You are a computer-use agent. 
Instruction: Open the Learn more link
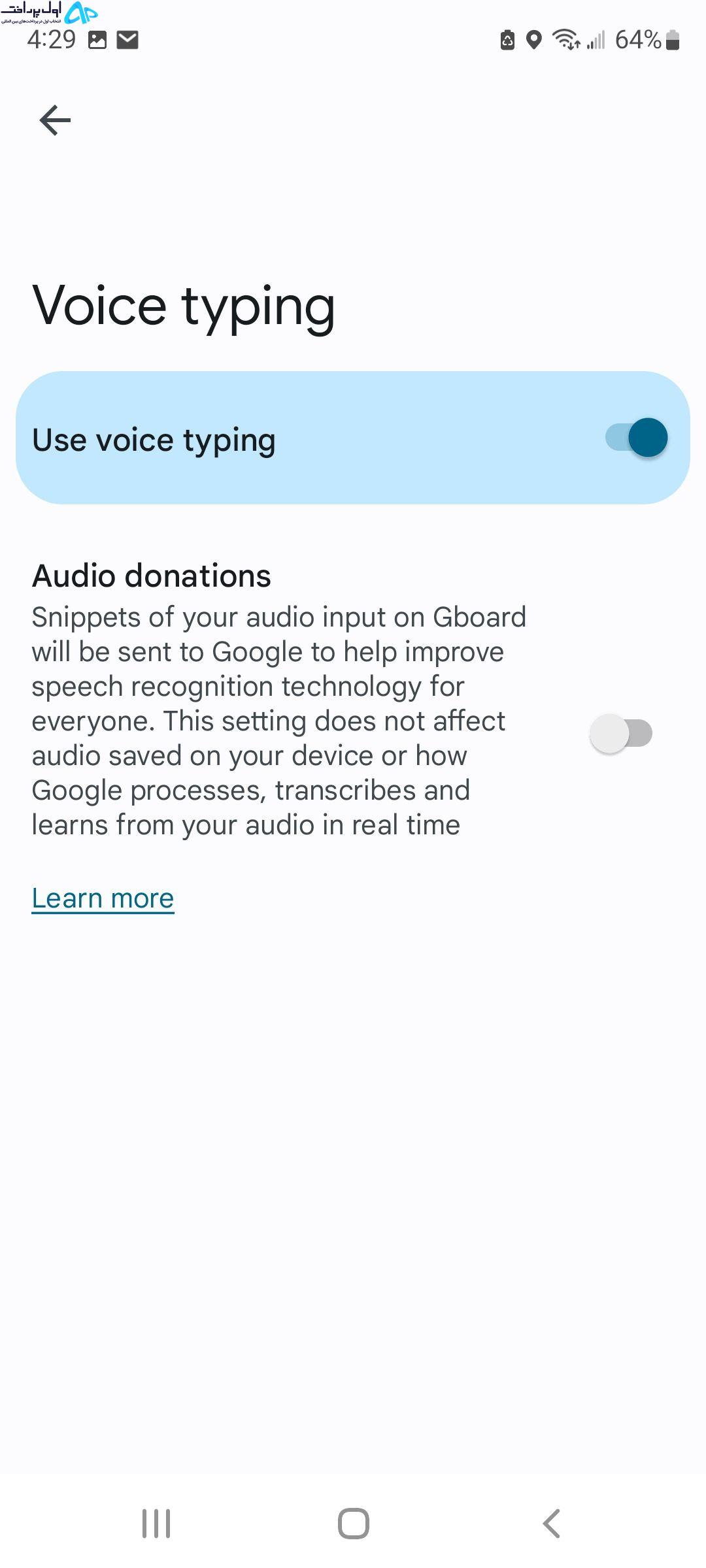click(103, 898)
